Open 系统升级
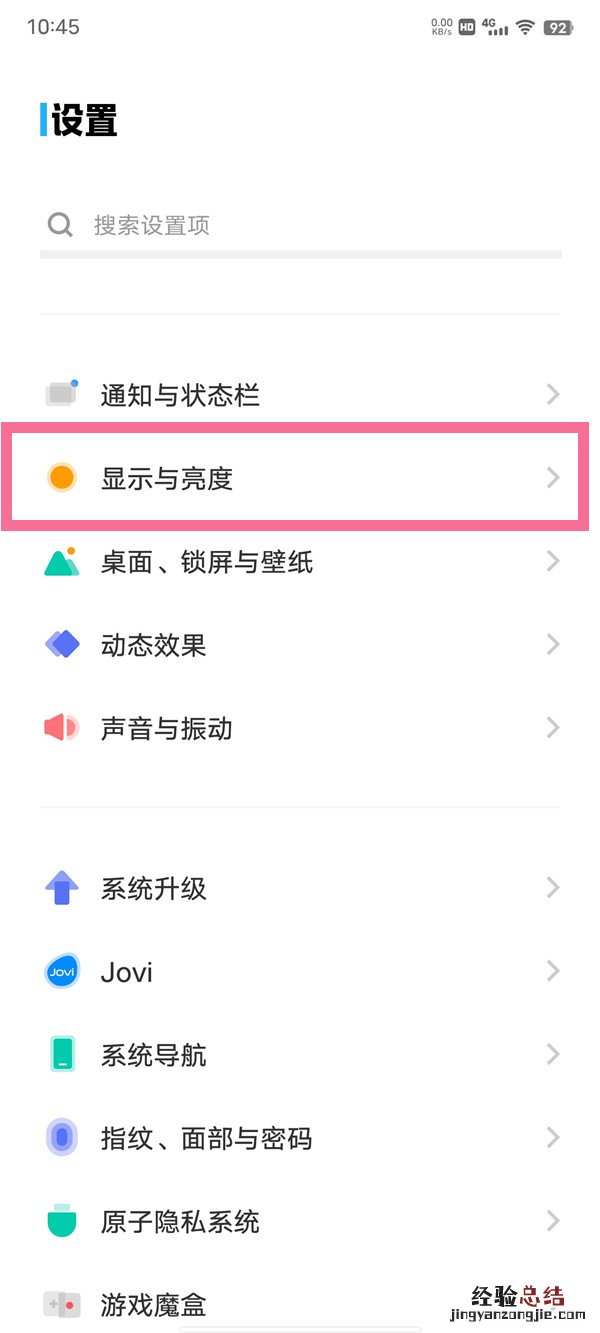Viewport: 600px width, 1333px height. tap(300, 888)
